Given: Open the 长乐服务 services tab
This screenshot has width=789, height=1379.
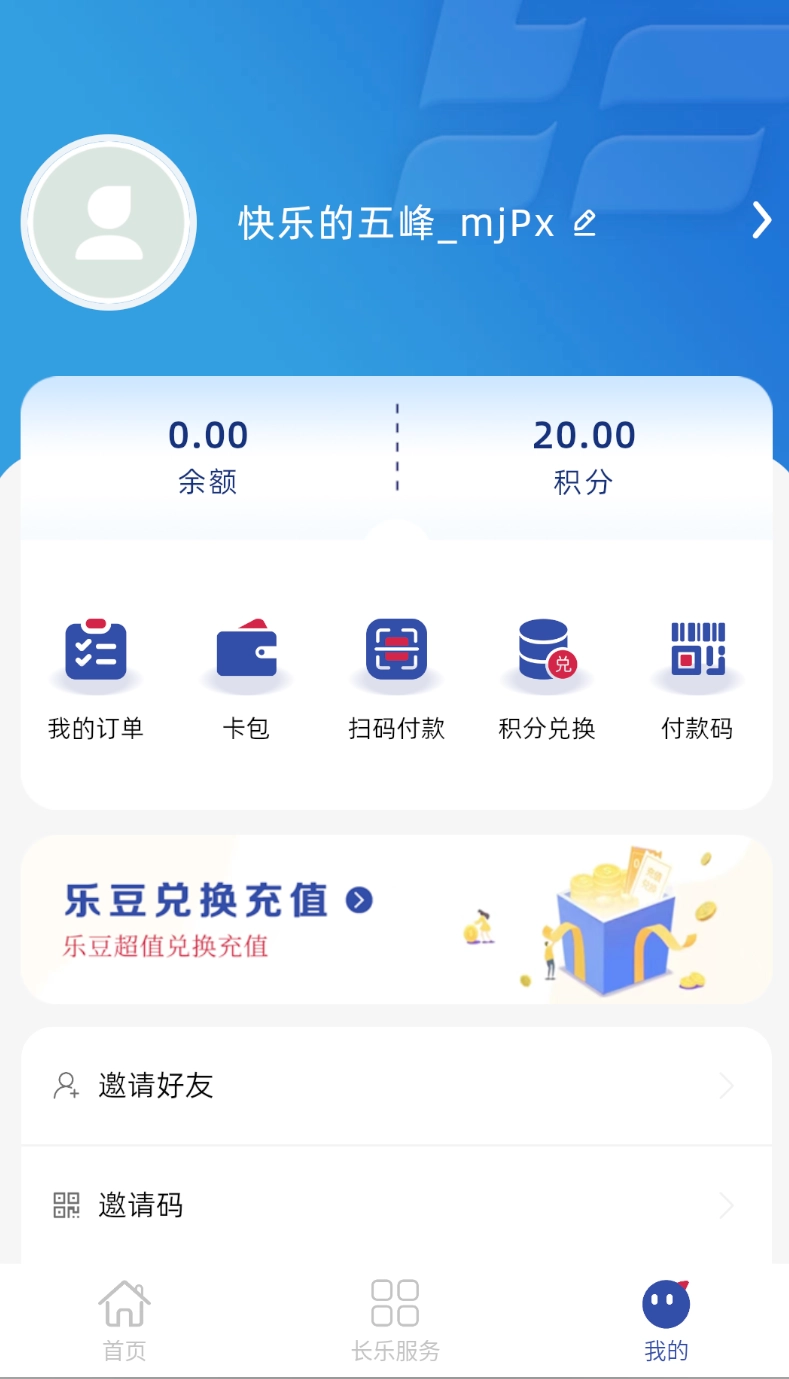Looking at the screenshot, I should click(394, 1318).
